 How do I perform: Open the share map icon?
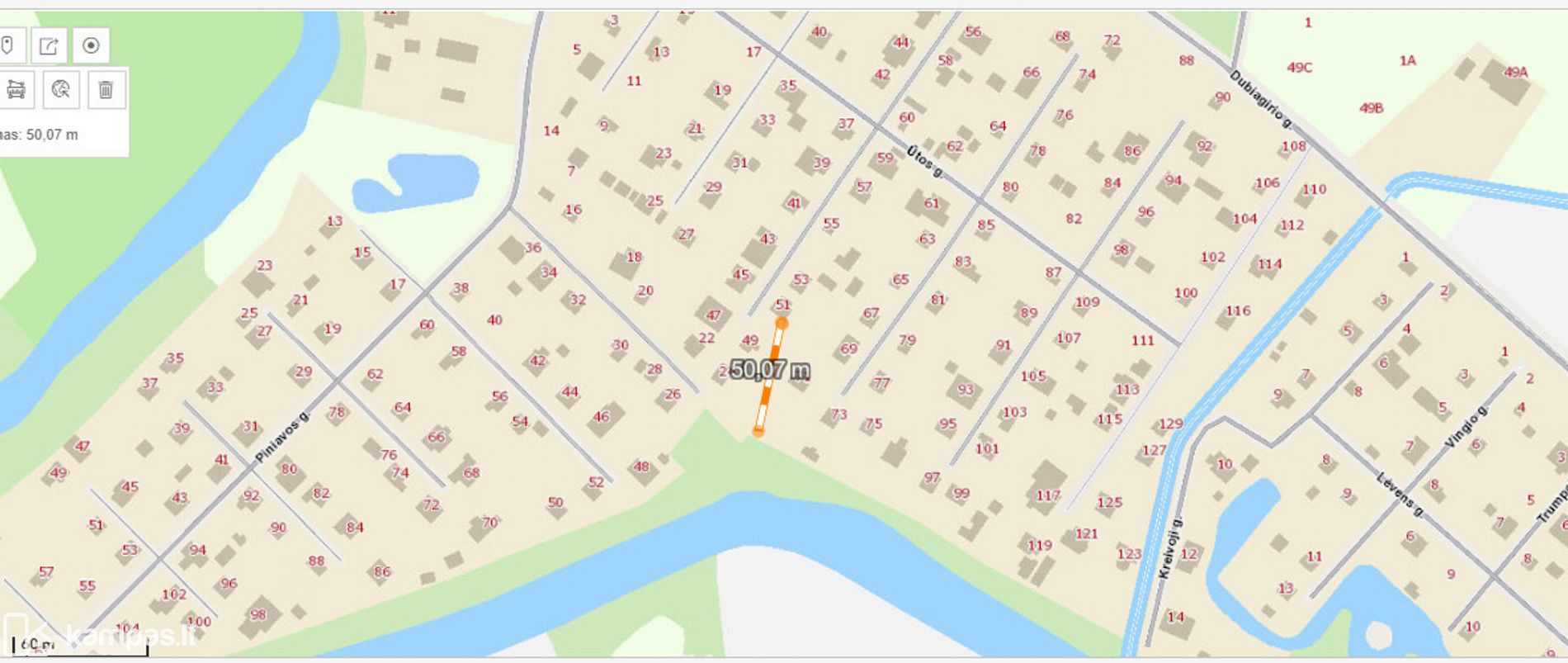pos(50,45)
